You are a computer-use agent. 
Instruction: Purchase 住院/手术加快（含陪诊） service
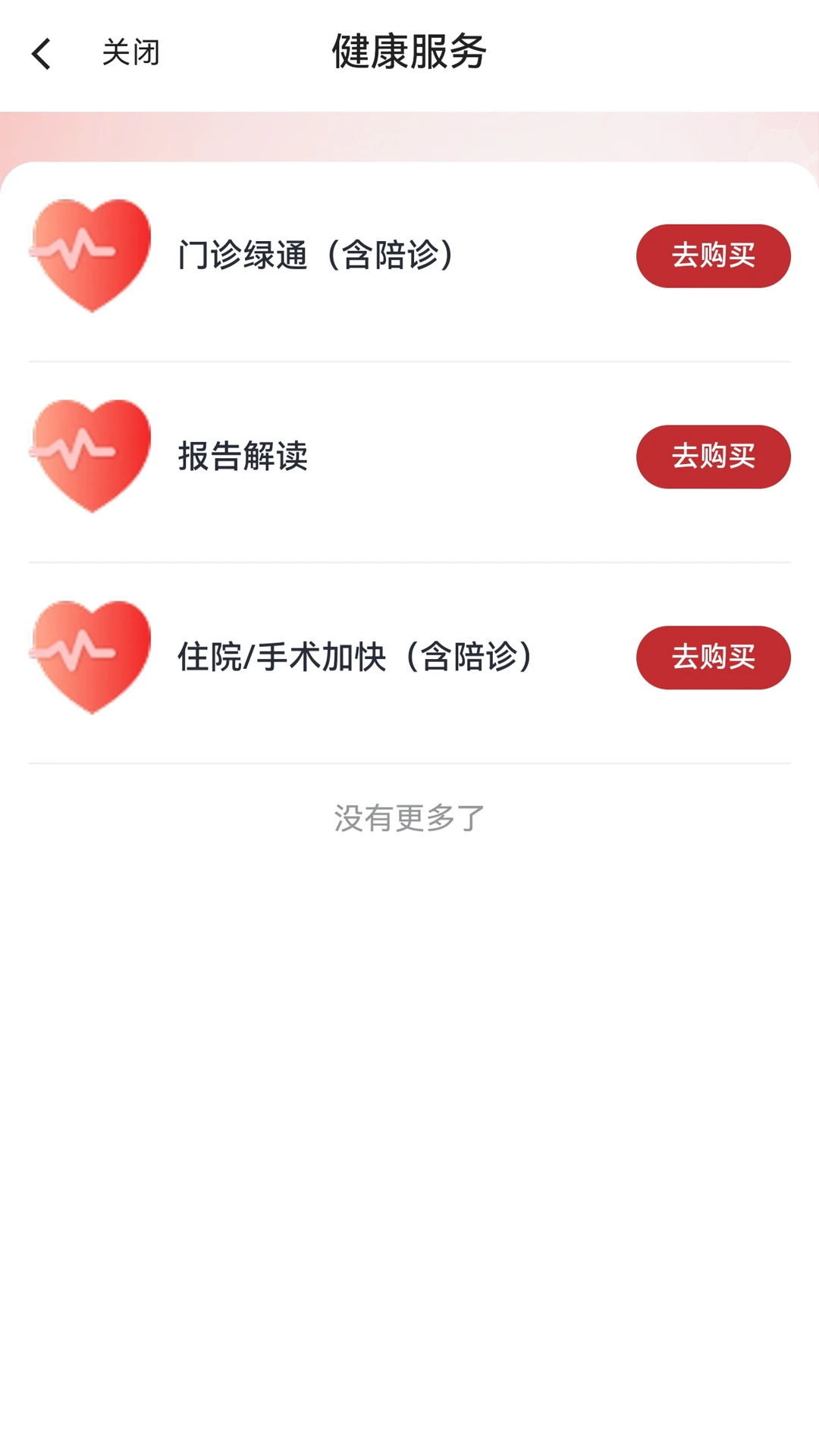[x=713, y=657]
